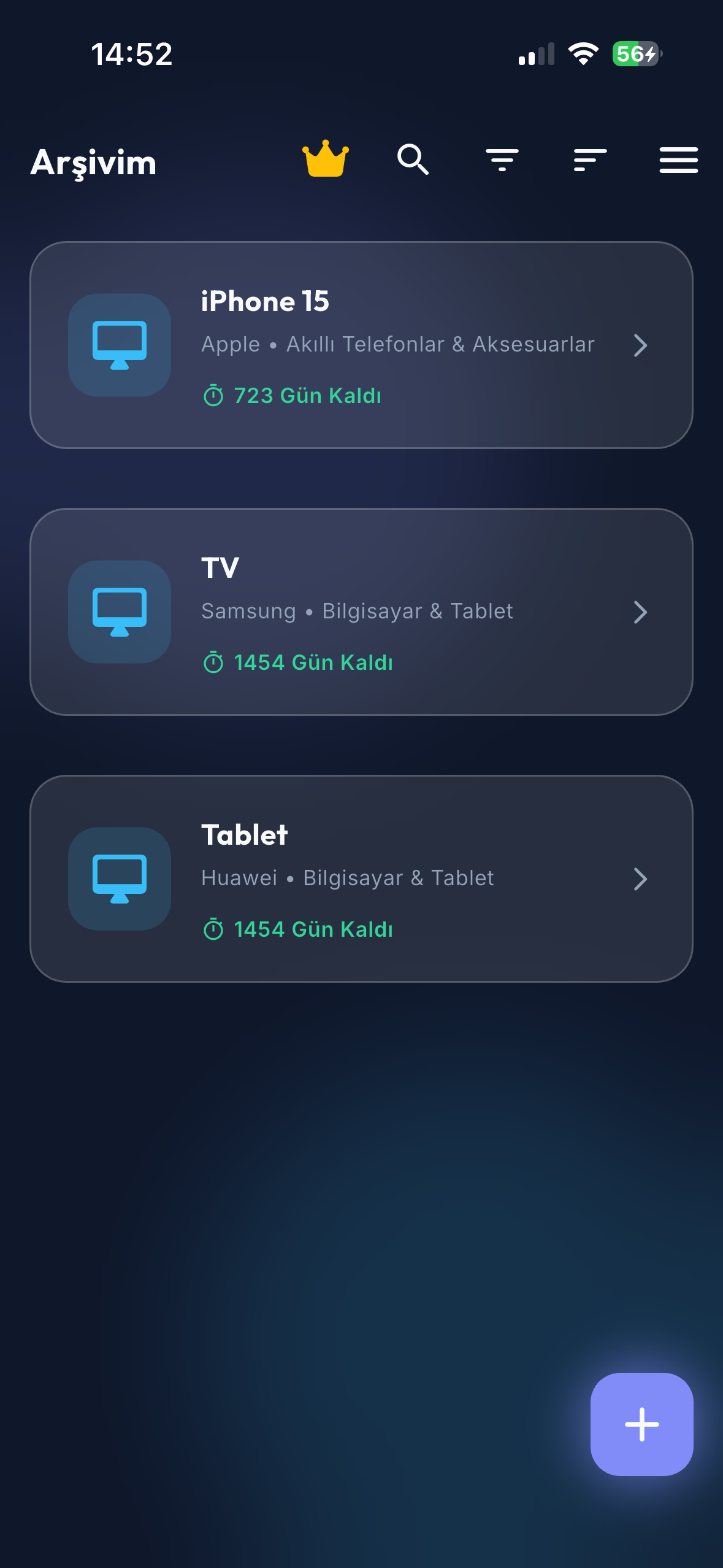
Task: Tap the timer icon on the TV card
Action: tap(213, 663)
